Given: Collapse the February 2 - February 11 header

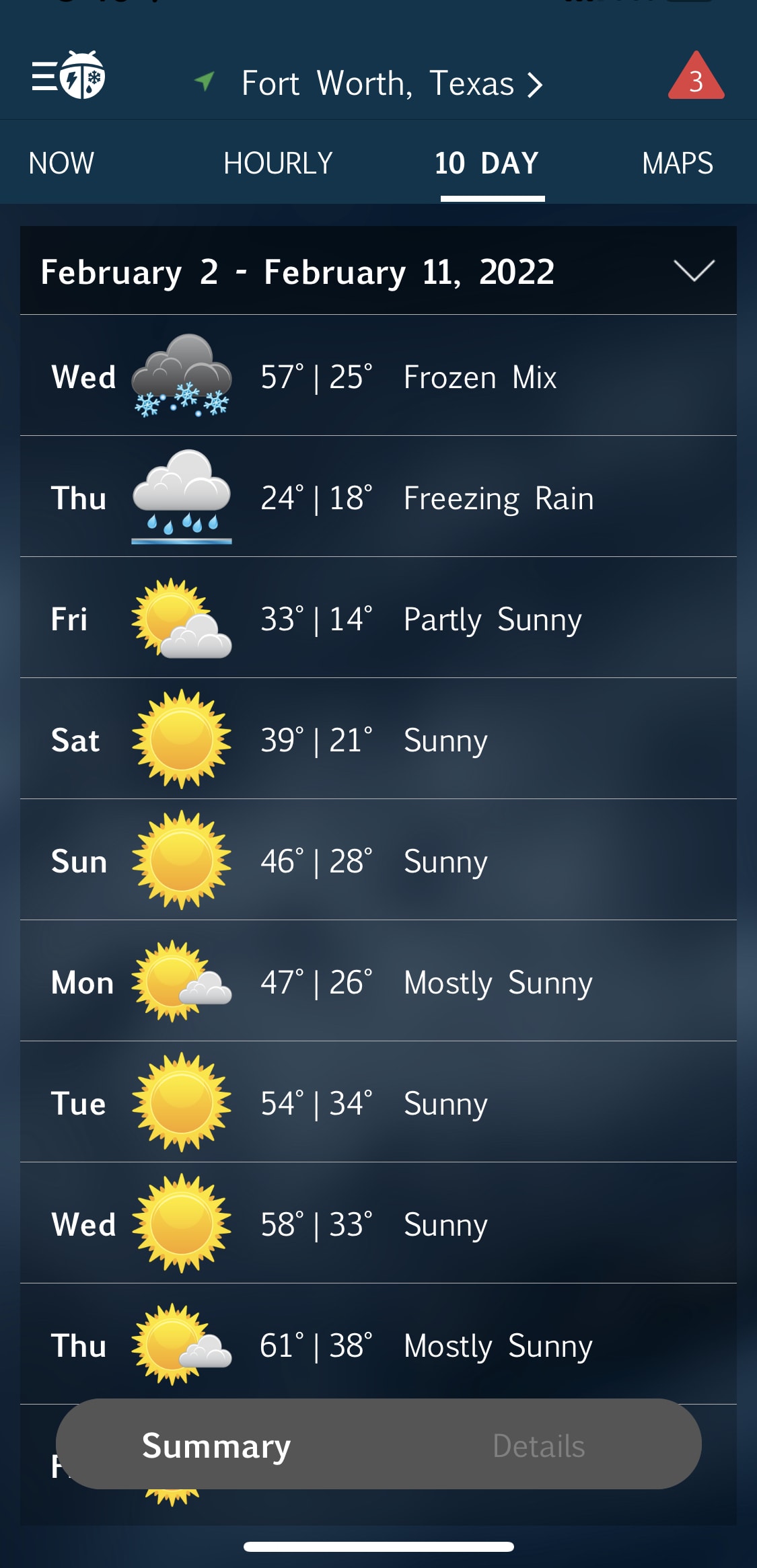Looking at the screenshot, I should pos(693,271).
